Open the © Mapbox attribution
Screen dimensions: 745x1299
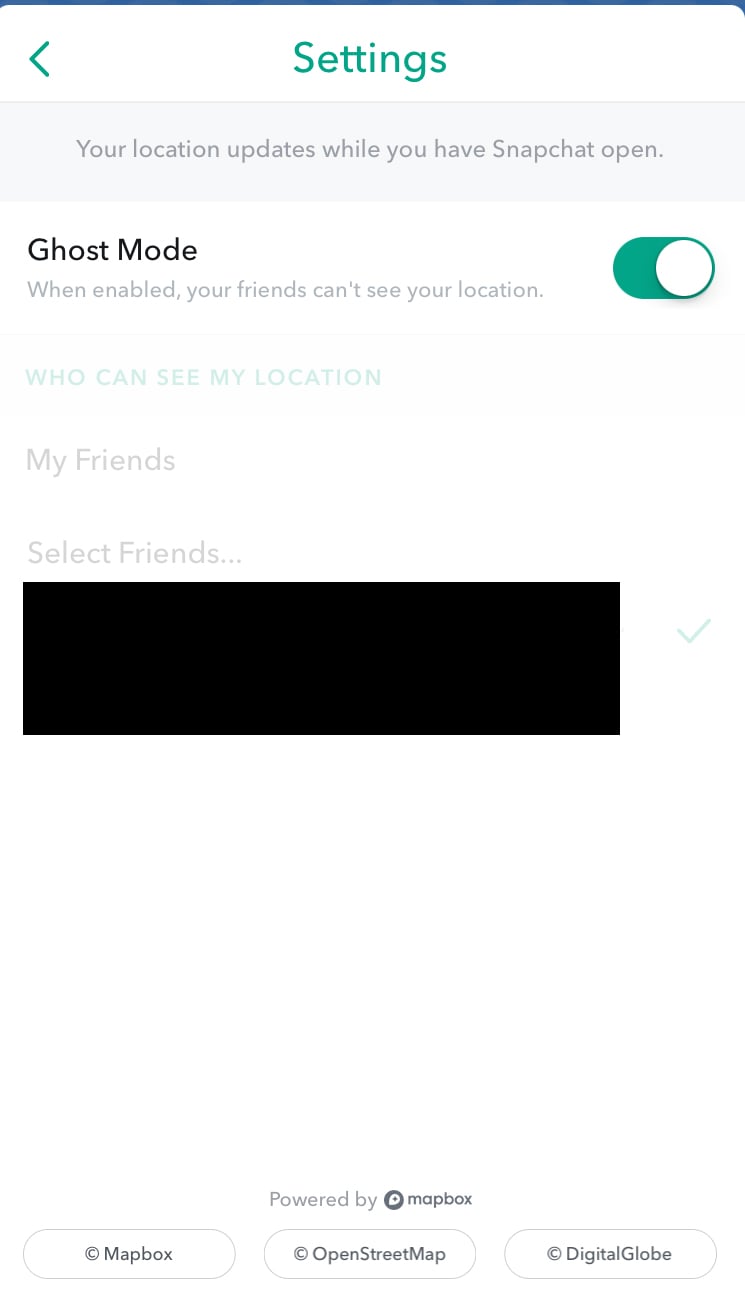129,1254
